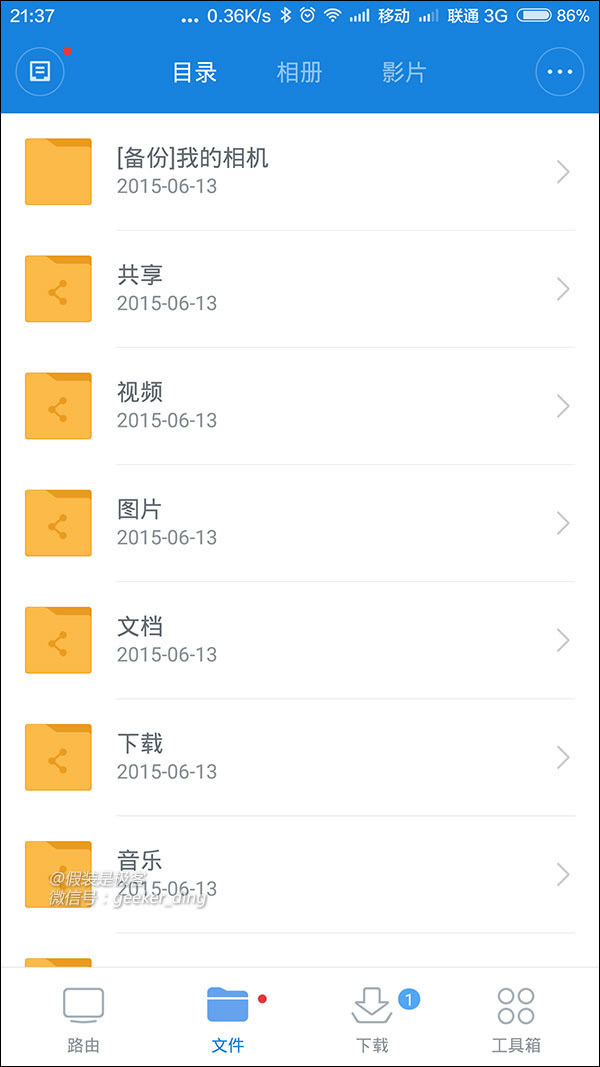Image resolution: width=600 pixels, height=1067 pixels.
Task: Switch to the 相册 tab
Action: click(x=299, y=72)
